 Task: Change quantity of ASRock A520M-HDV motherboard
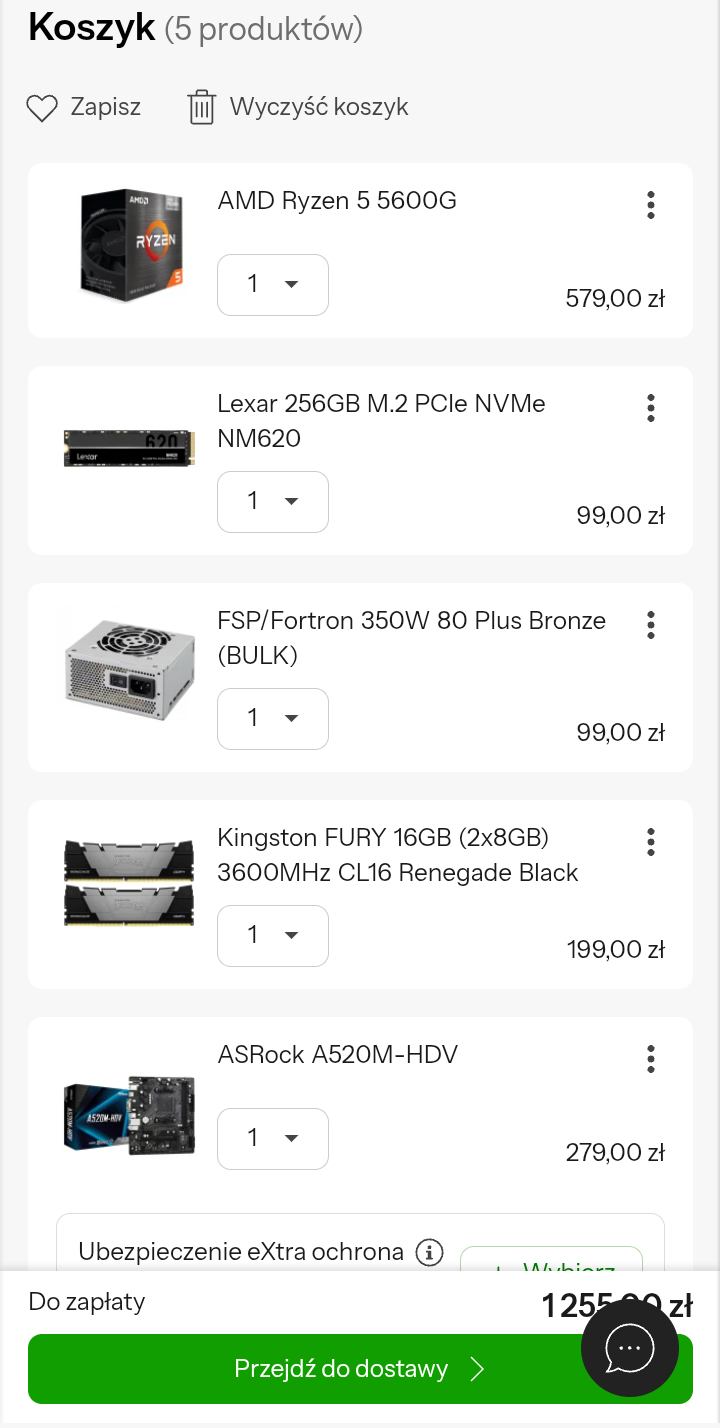tap(273, 1139)
